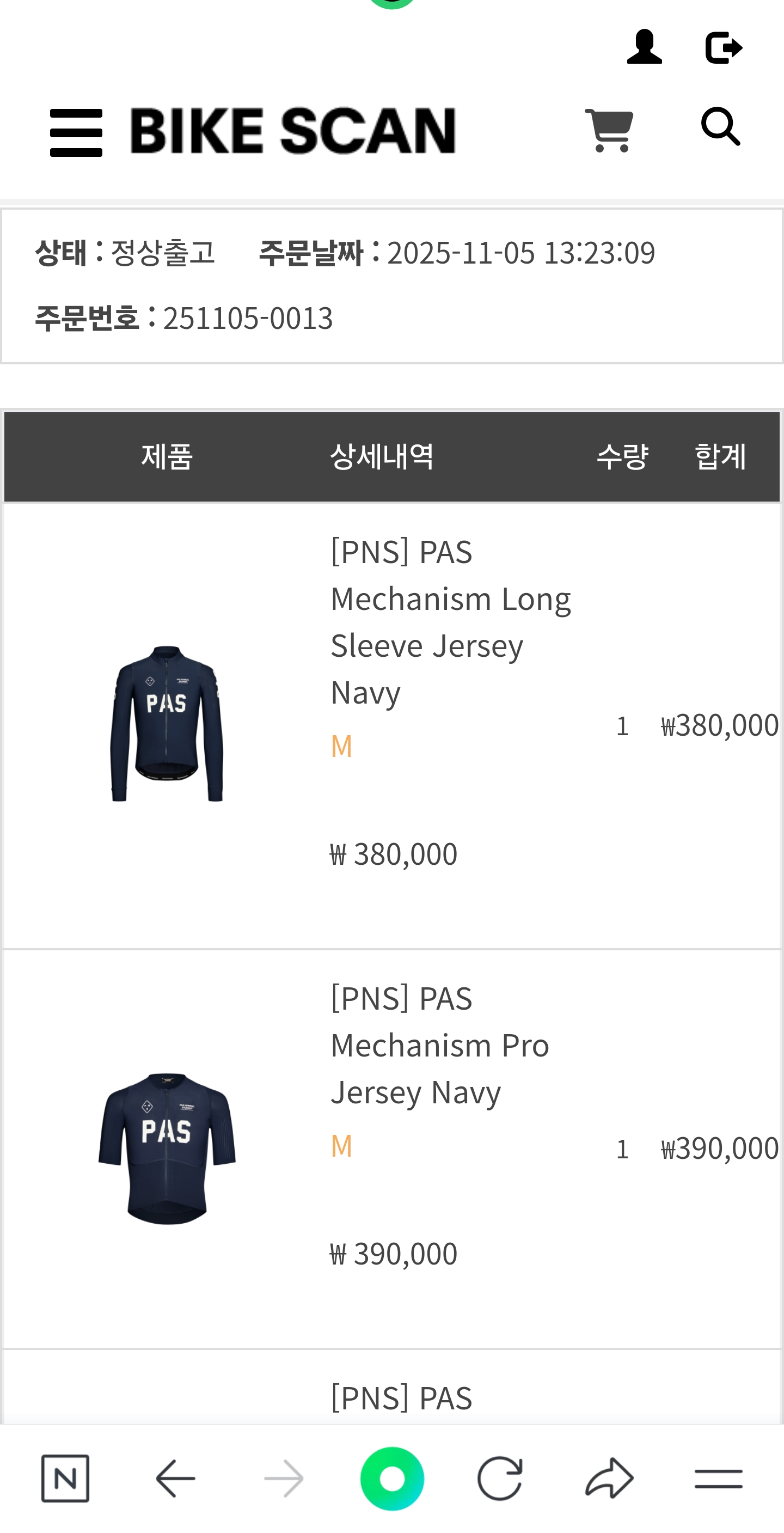Tap the green Naver search button
This screenshot has height=1533, width=784.
tap(392, 1478)
